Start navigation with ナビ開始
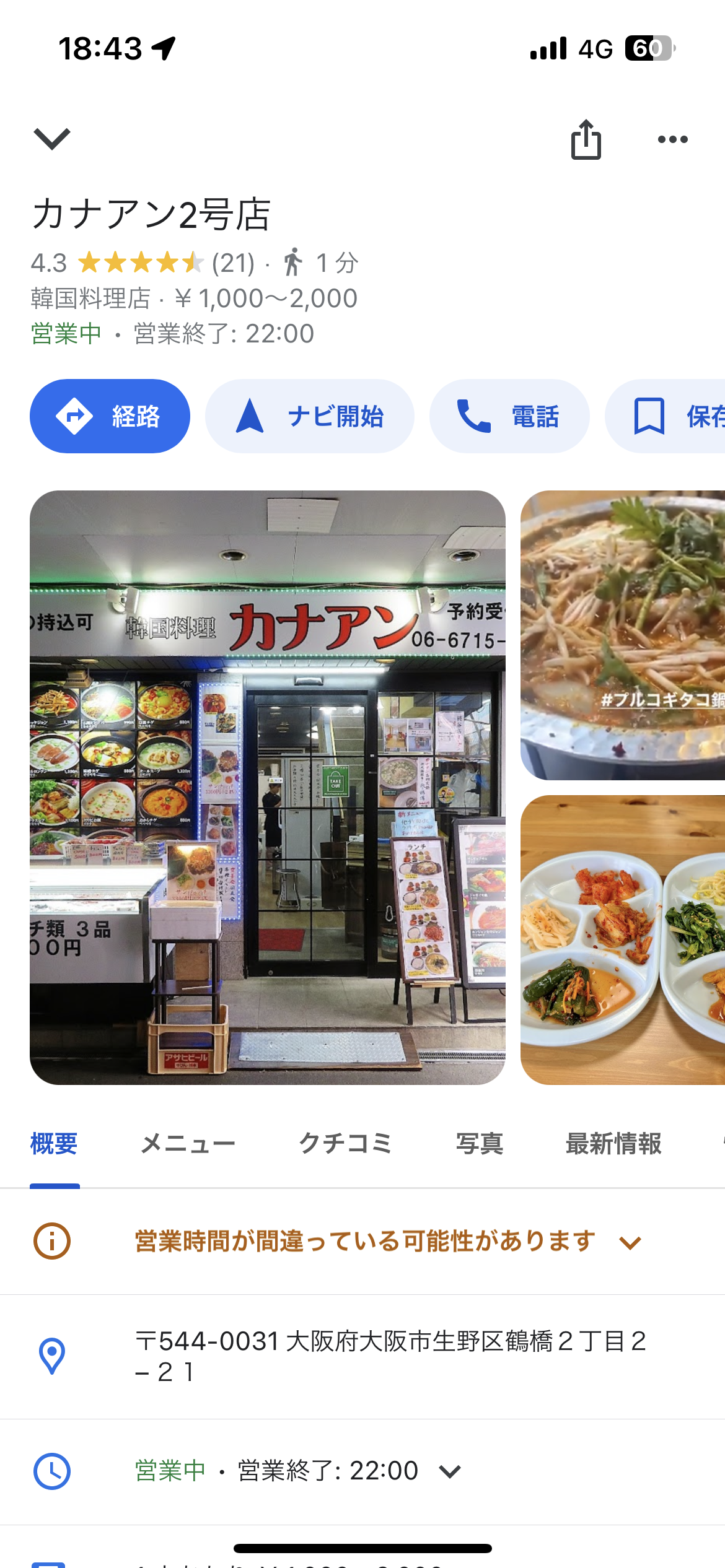The height and width of the screenshot is (1568, 725). tap(310, 416)
